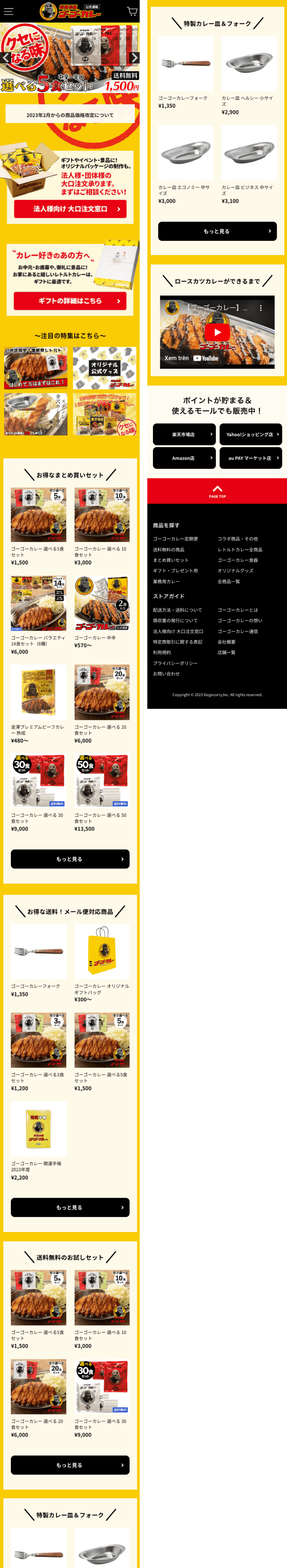Open 法人様向け 大口注文窓口

click(70, 209)
